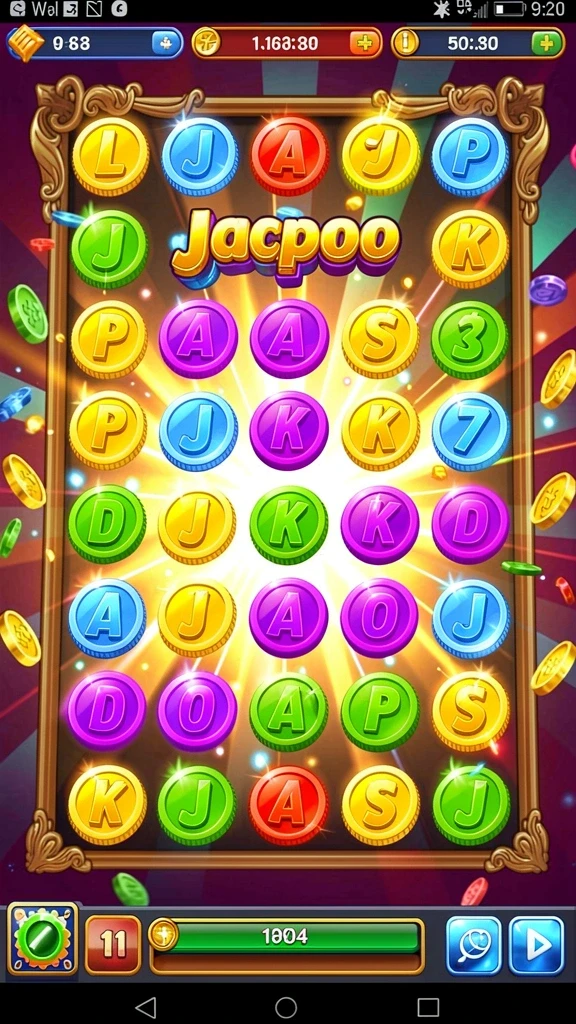Tap the blue play arrow button
Viewport: 576px width, 1024px height.
[536, 945]
